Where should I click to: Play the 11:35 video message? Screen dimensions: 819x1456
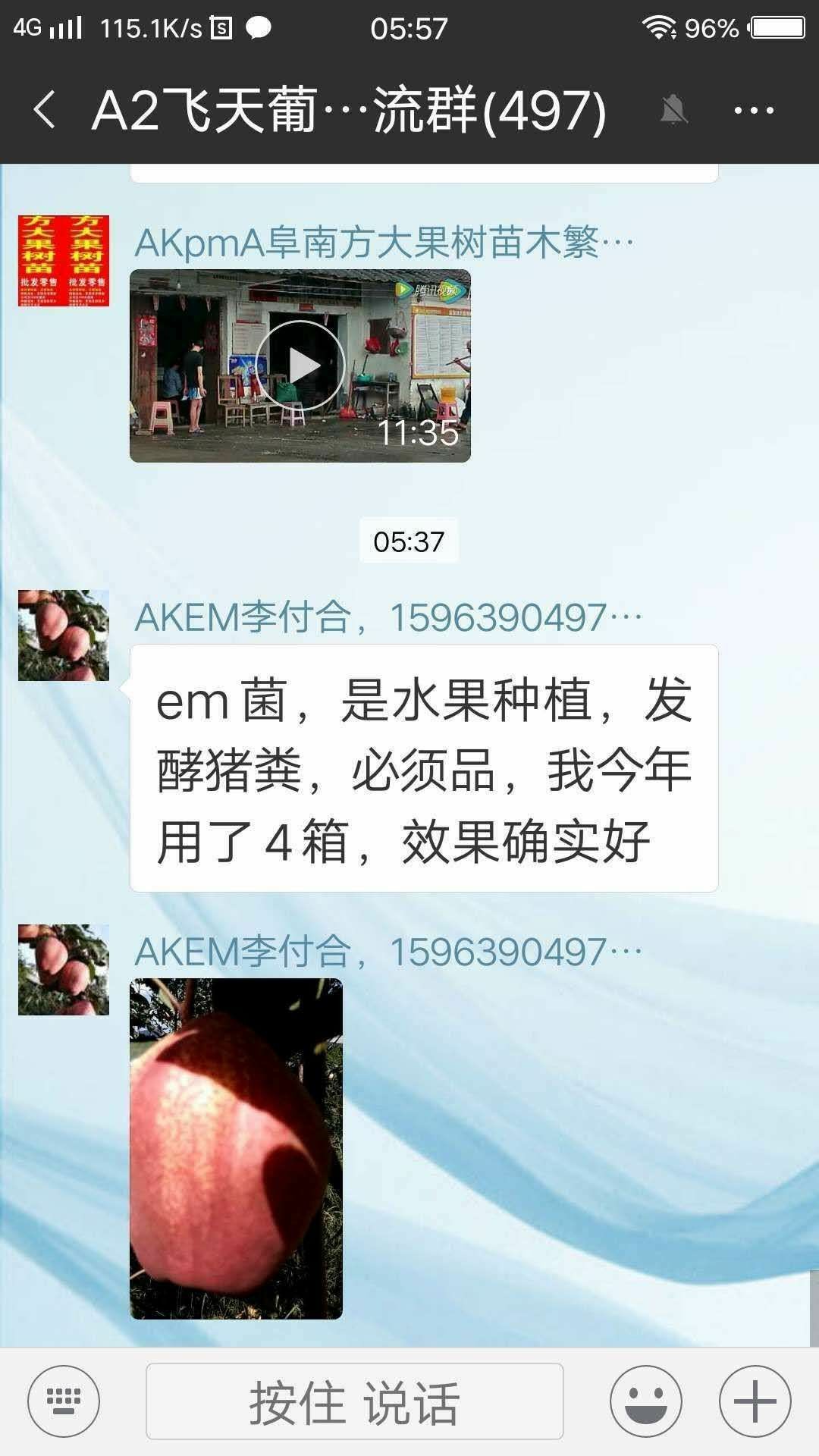pos(300,366)
